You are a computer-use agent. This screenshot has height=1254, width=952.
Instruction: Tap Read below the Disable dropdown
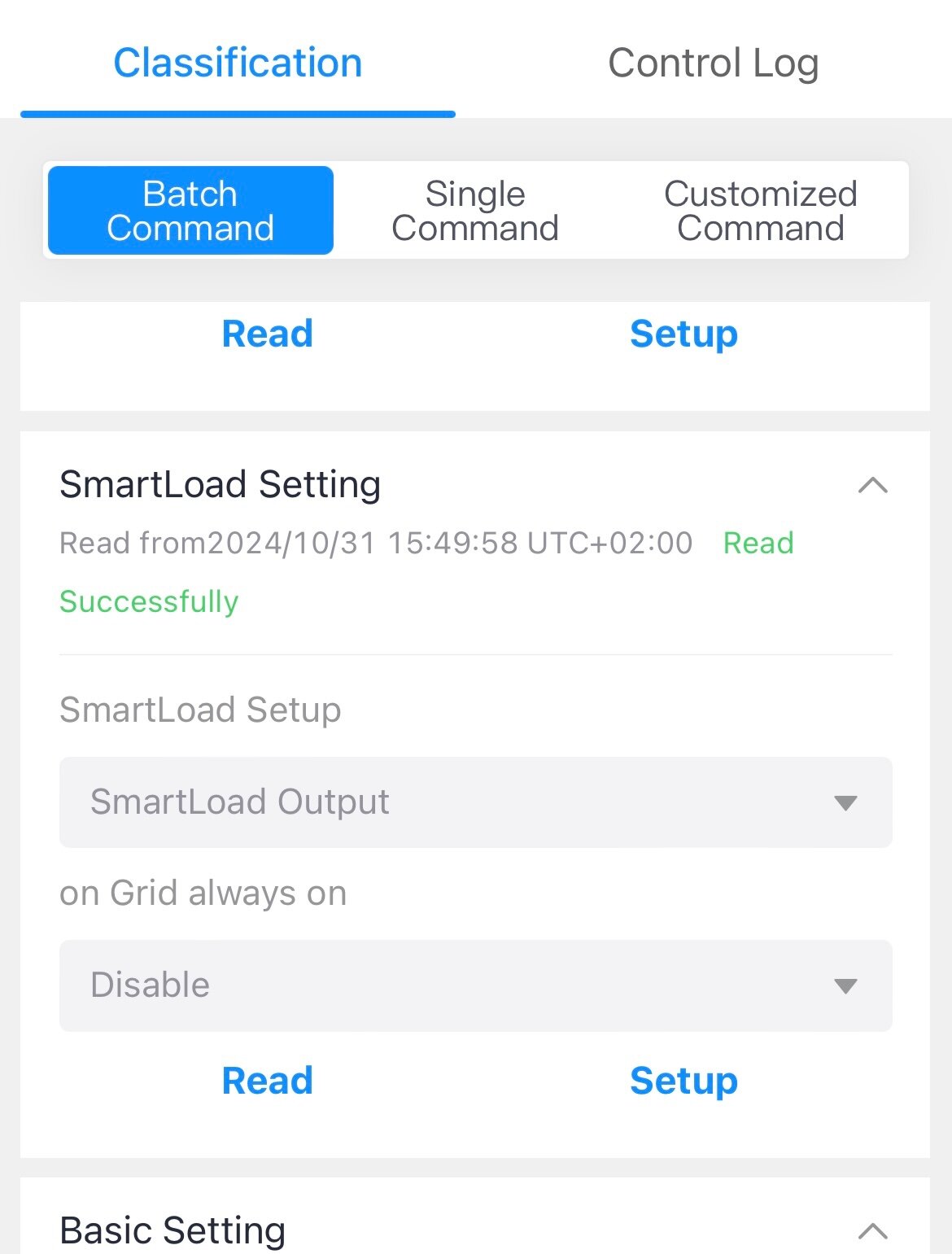click(x=267, y=1081)
